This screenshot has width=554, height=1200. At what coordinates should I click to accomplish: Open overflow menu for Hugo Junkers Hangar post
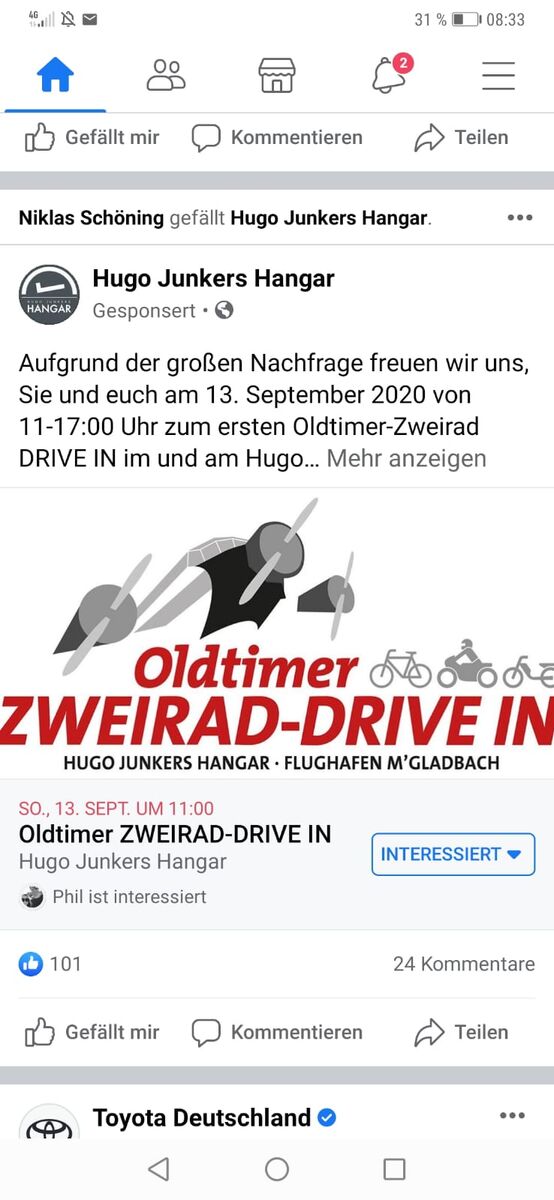520,218
